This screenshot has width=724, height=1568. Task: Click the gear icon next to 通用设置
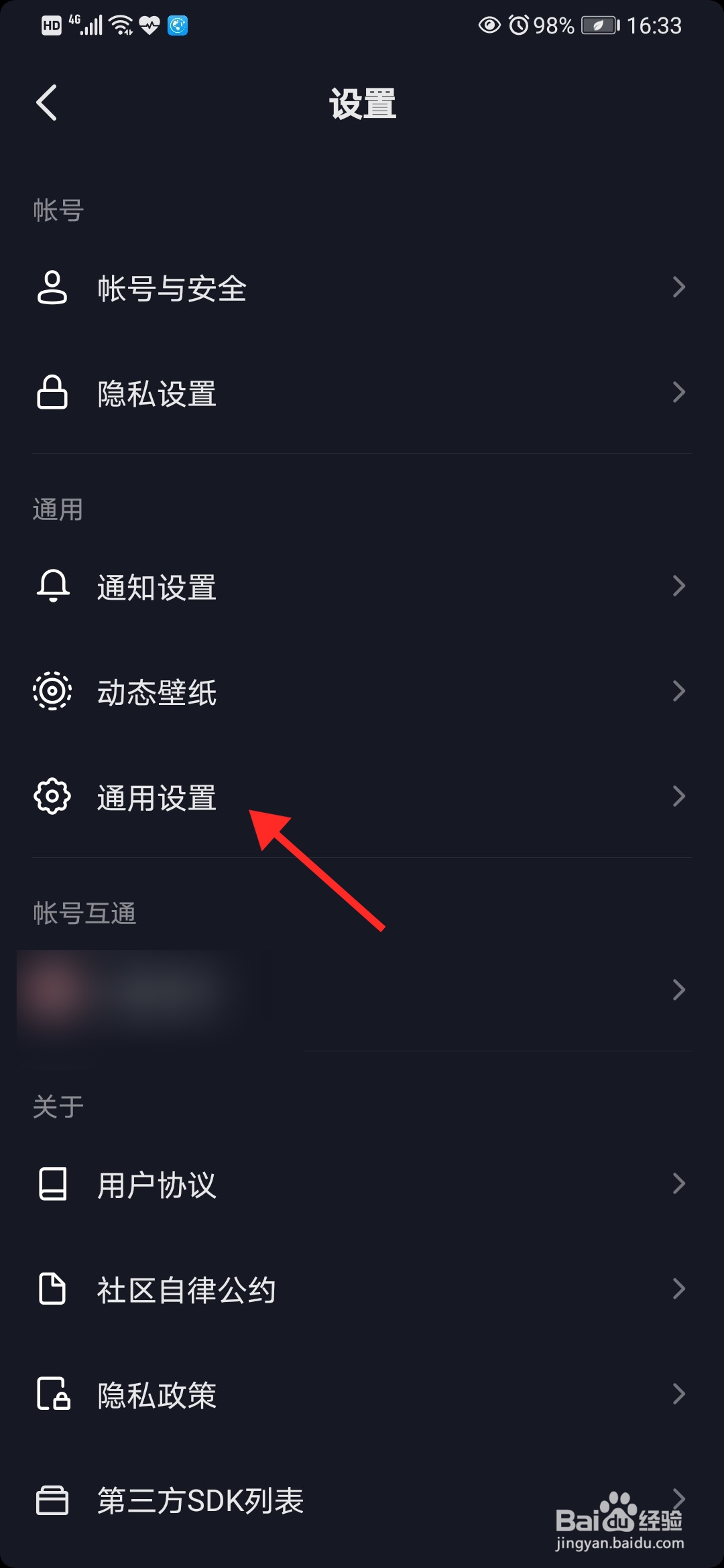[x=52, y=797]
